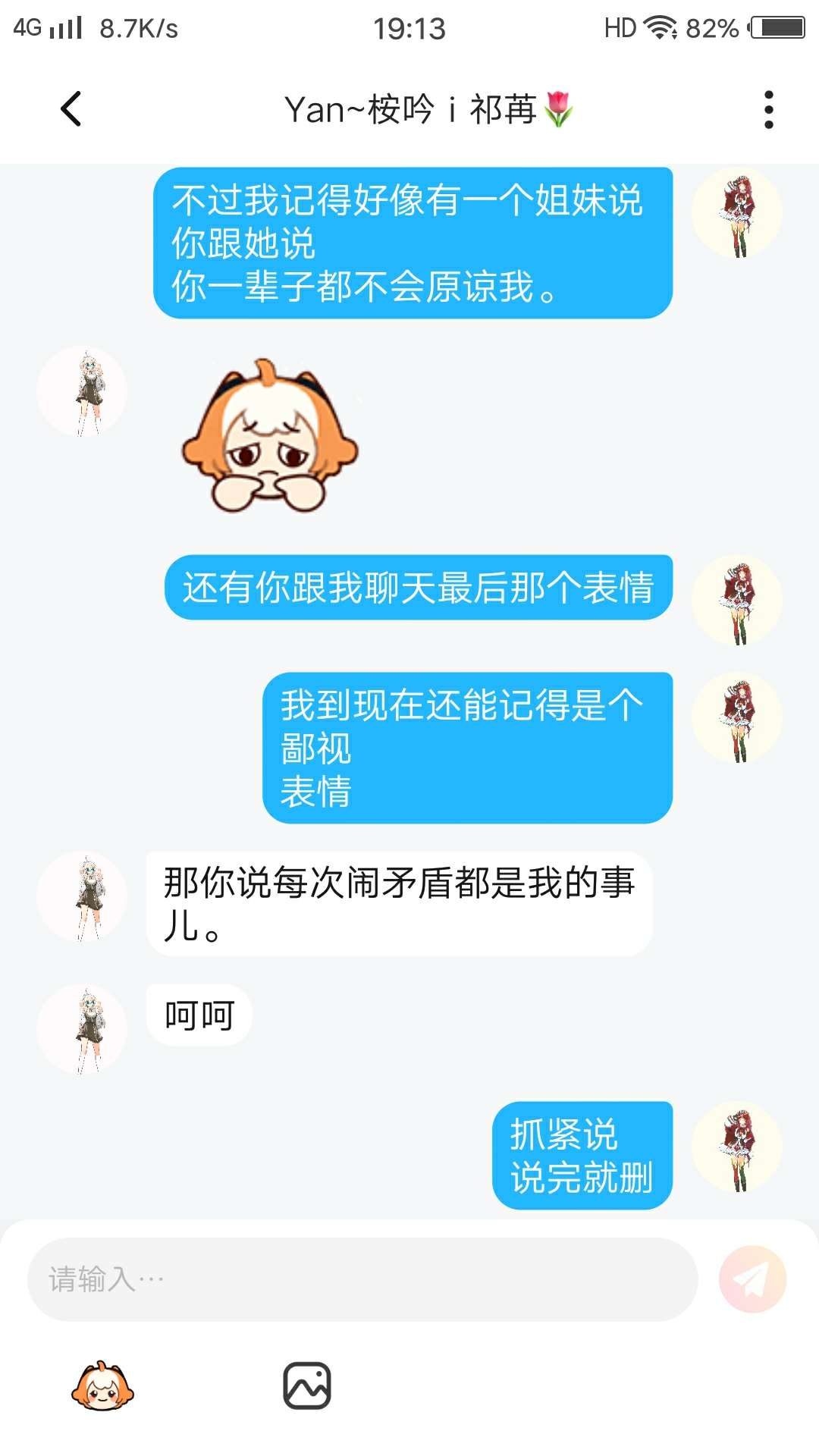Attach a picture from gallery
This screenshot has height=1456, width=819.
tap(307, 1385)
